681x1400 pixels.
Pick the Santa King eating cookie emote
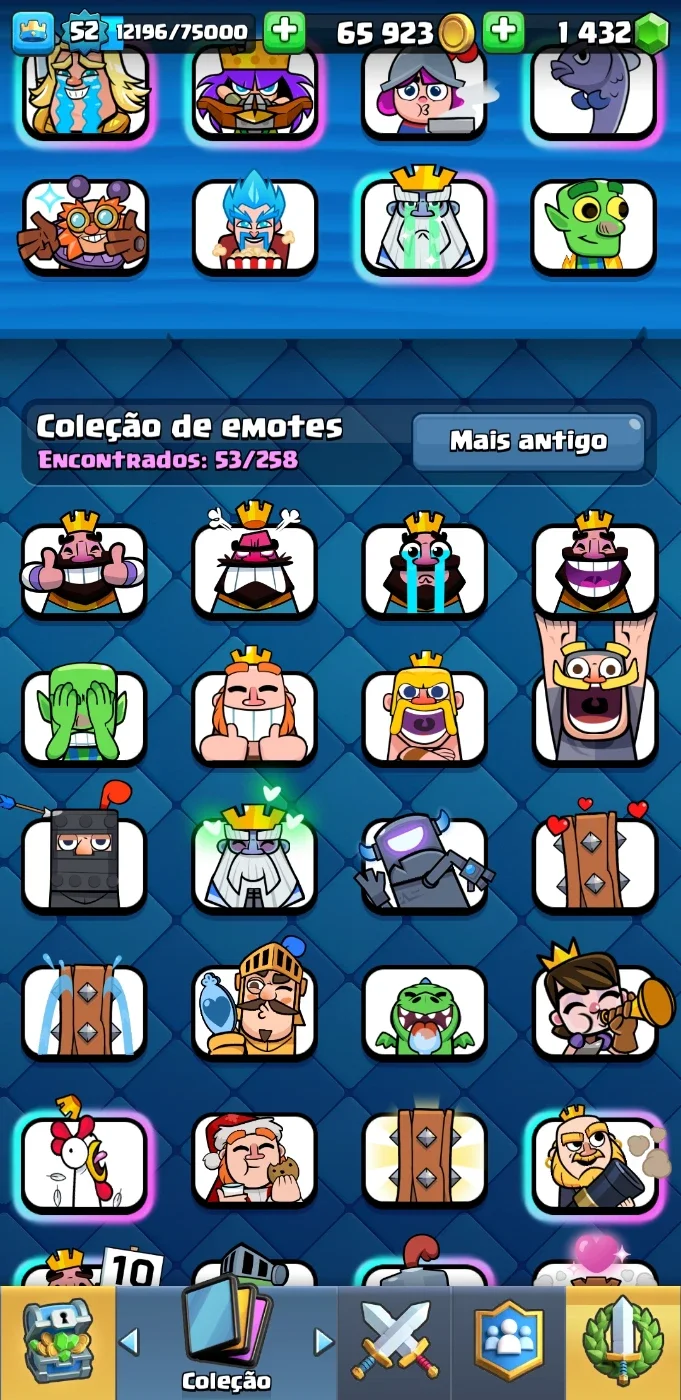[x=254, y=1160]
